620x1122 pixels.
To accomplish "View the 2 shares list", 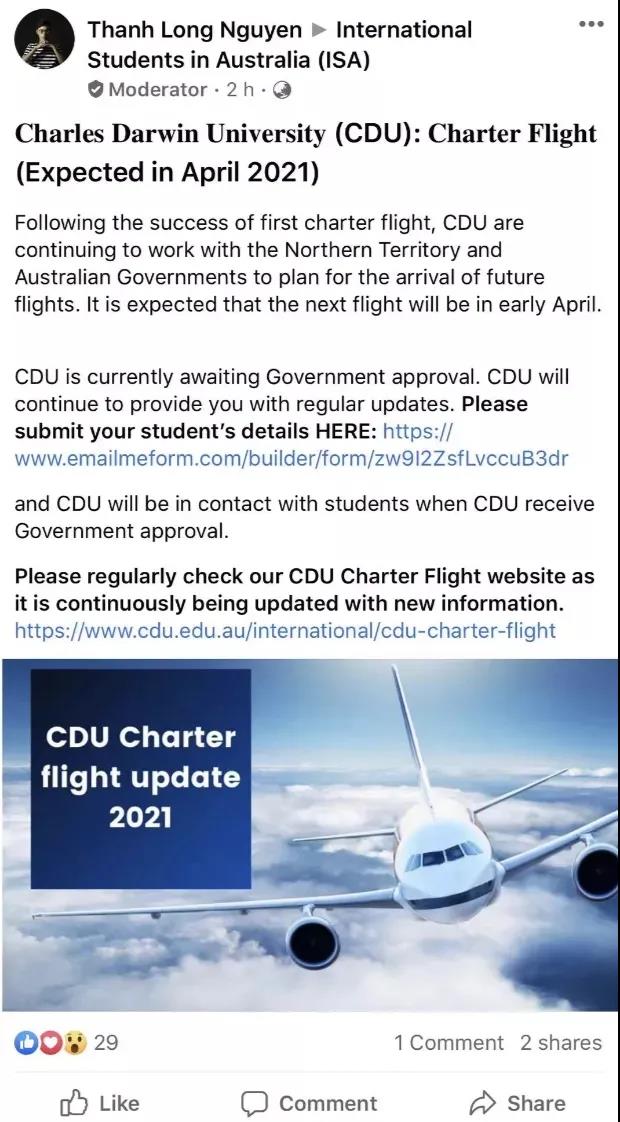I will (560, 1043).
